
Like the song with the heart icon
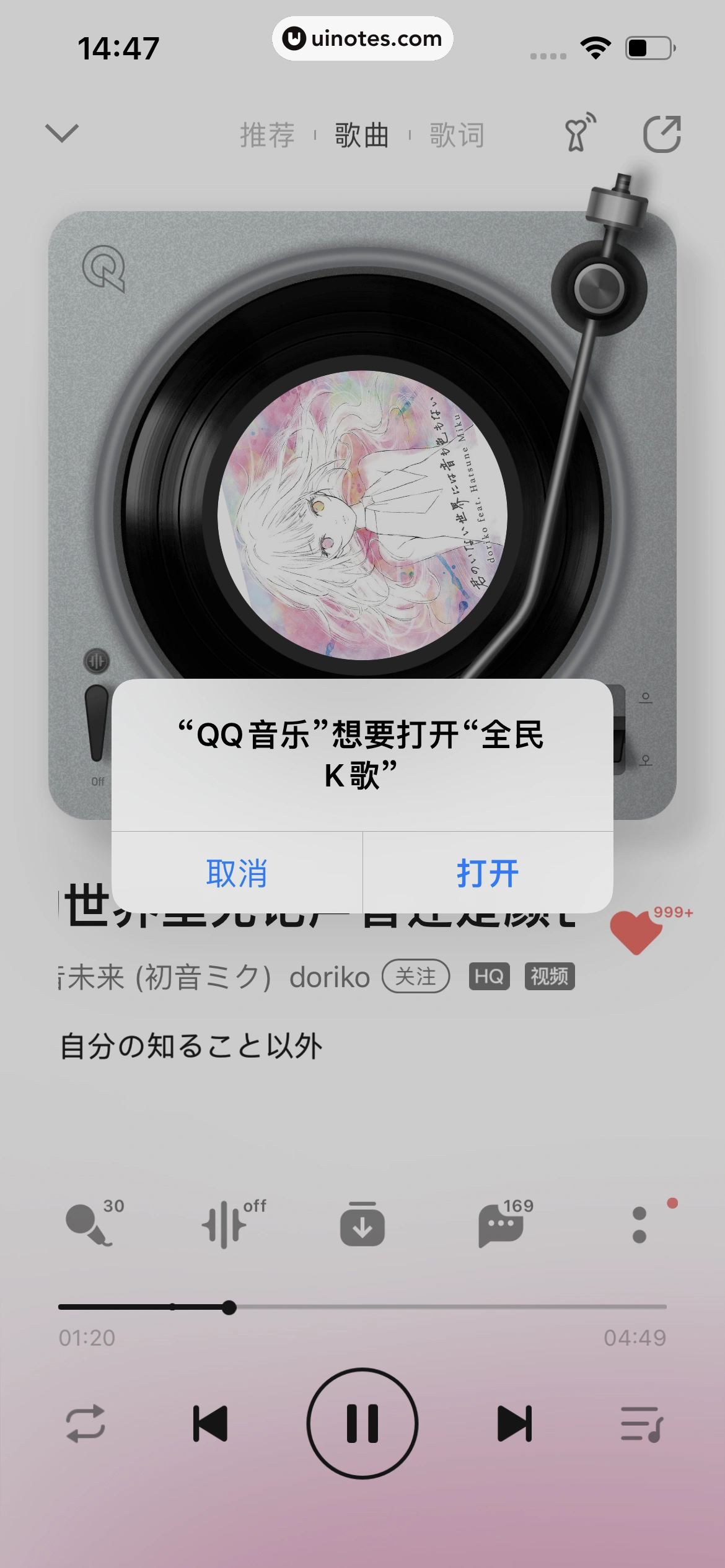point(636,932)
